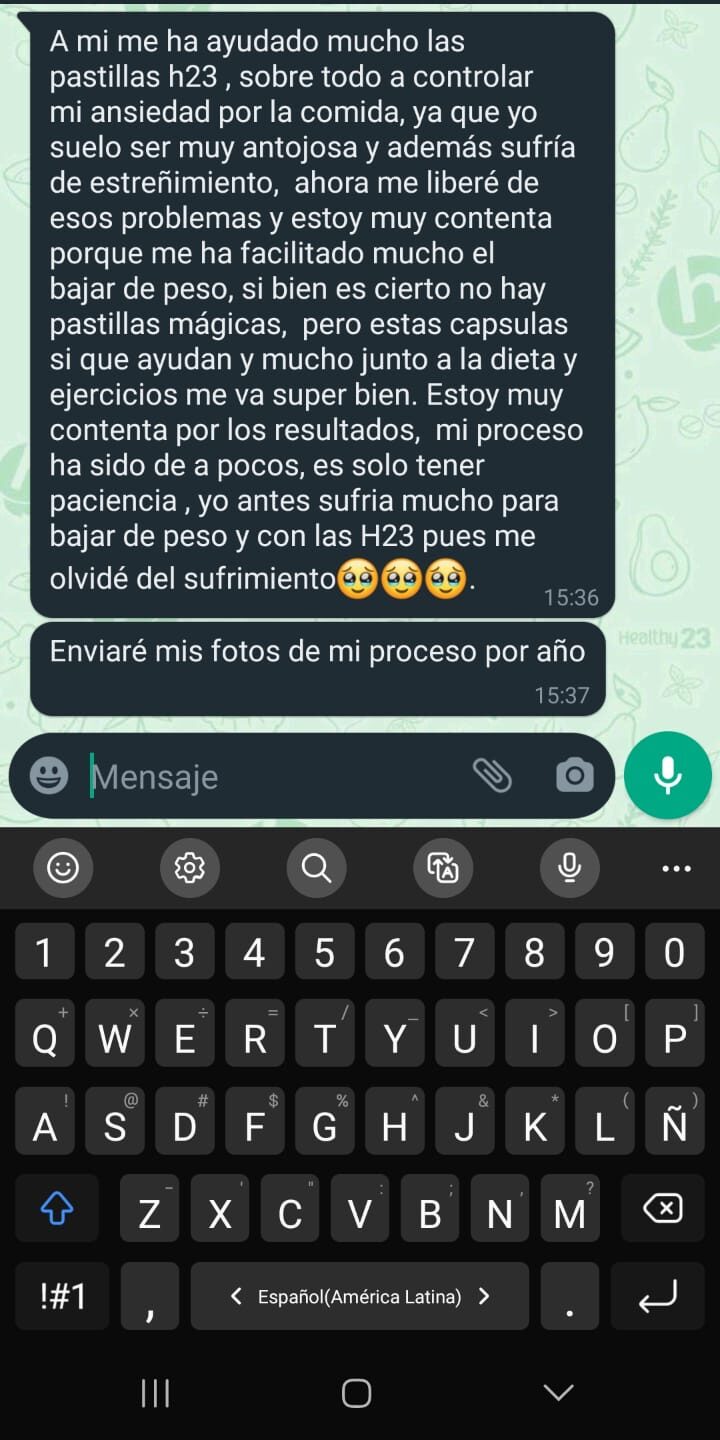Open the camera from message bar

coord(574,775)
